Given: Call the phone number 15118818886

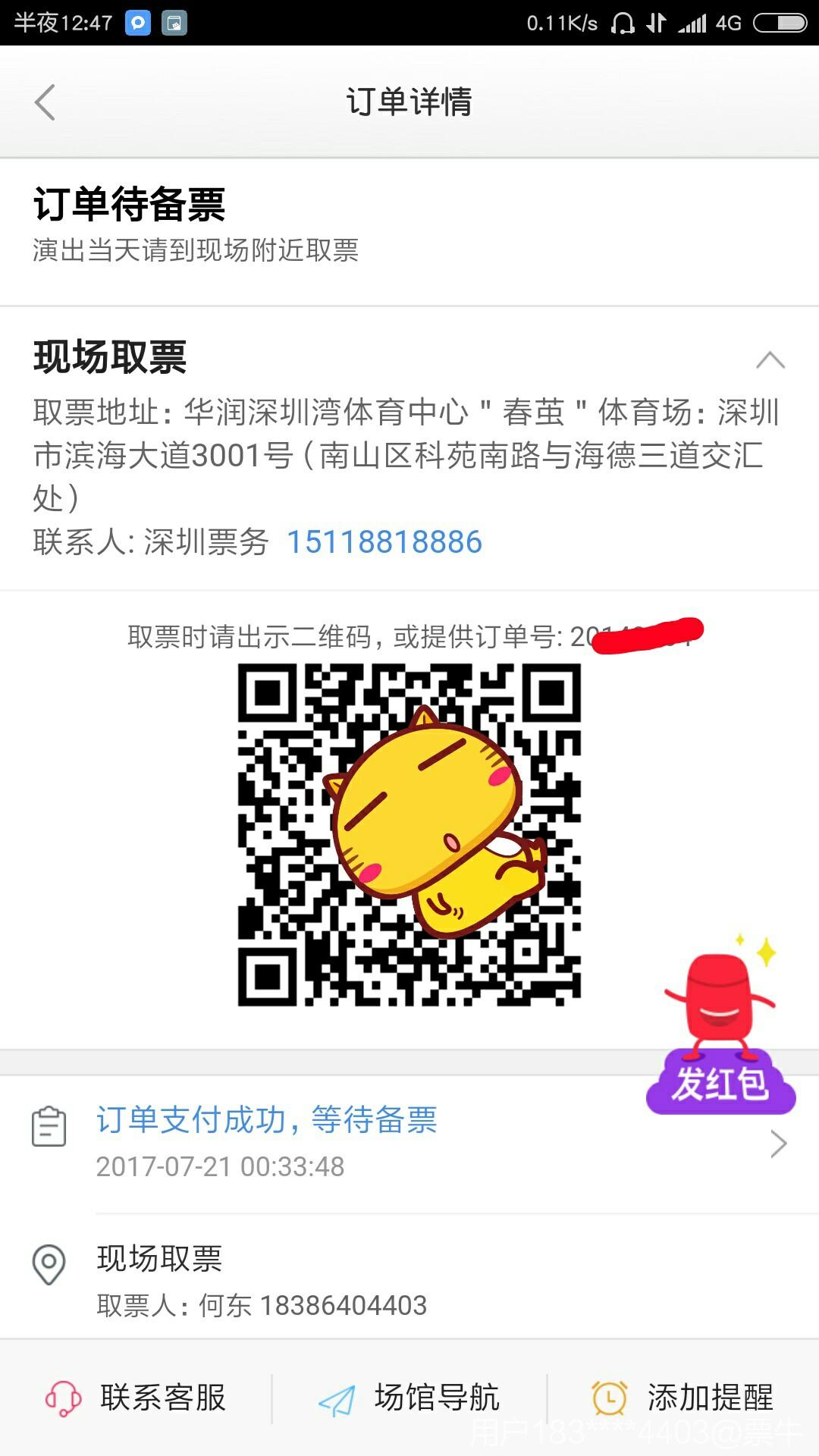Looking at the screenshot, I should 384,542.
